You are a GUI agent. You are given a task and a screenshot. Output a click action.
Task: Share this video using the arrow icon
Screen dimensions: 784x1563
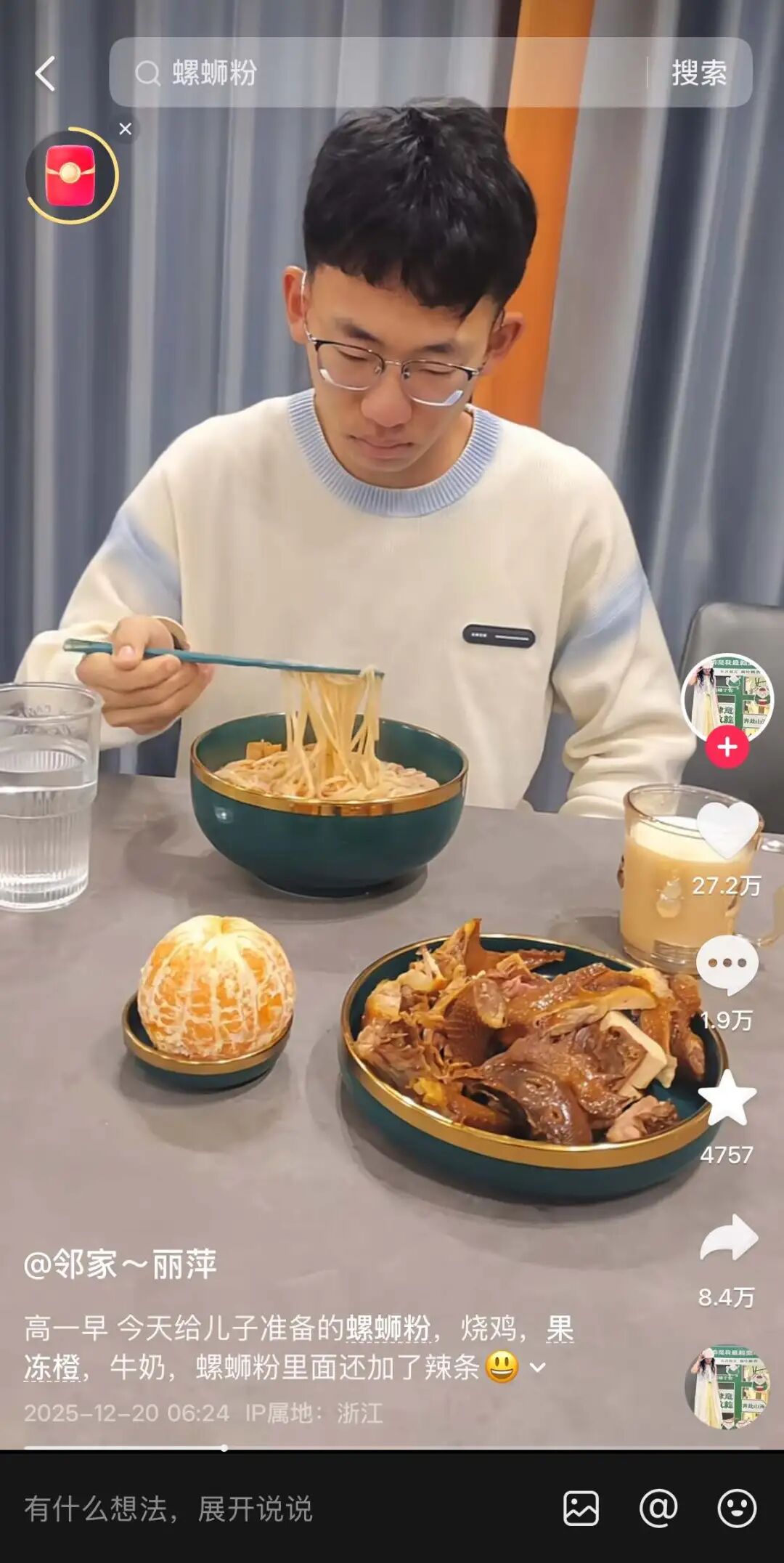coord(728,1237)
